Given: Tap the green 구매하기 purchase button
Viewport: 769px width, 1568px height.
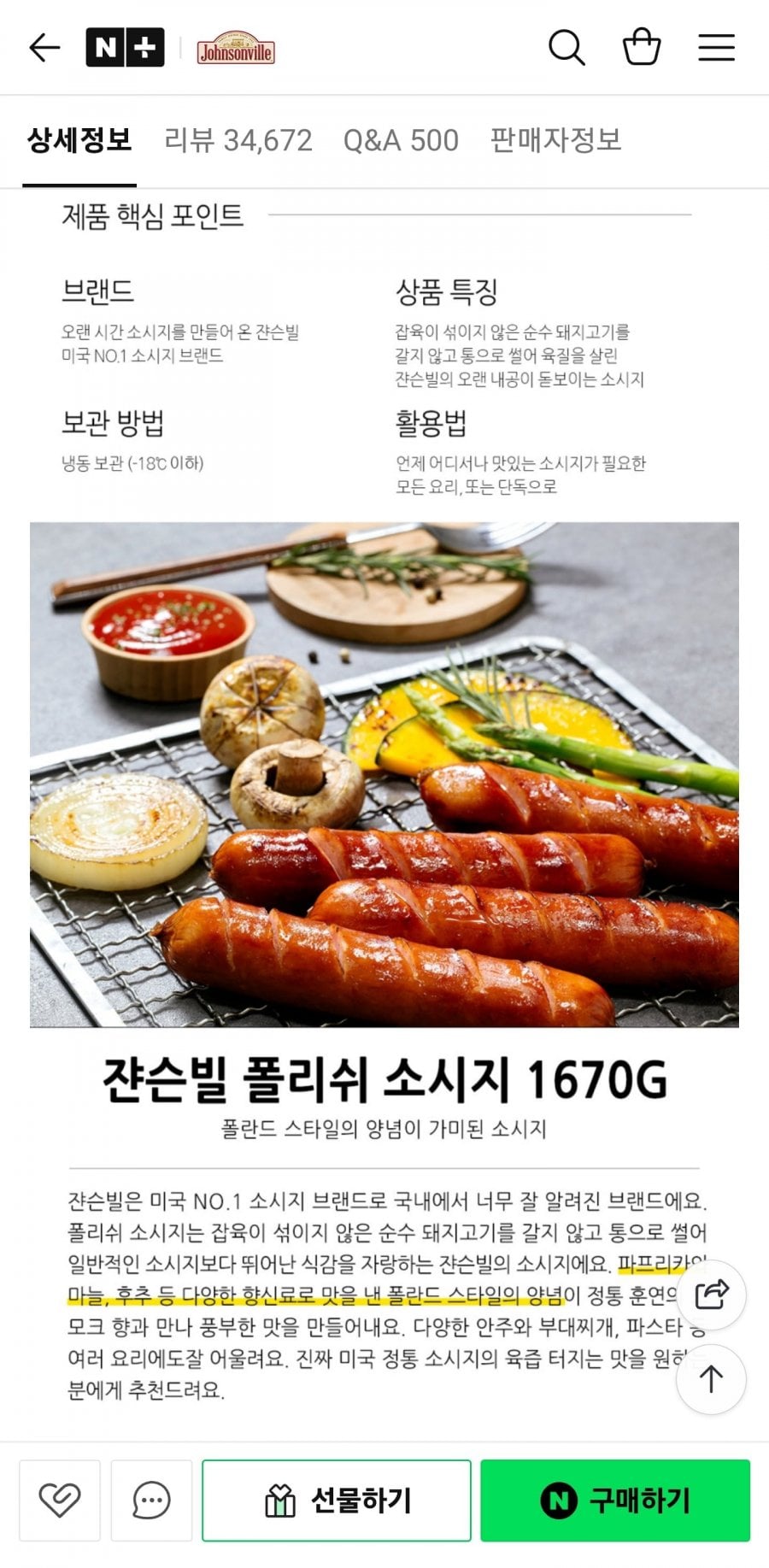Looking at the screenshot, I should pos(614,1501).
